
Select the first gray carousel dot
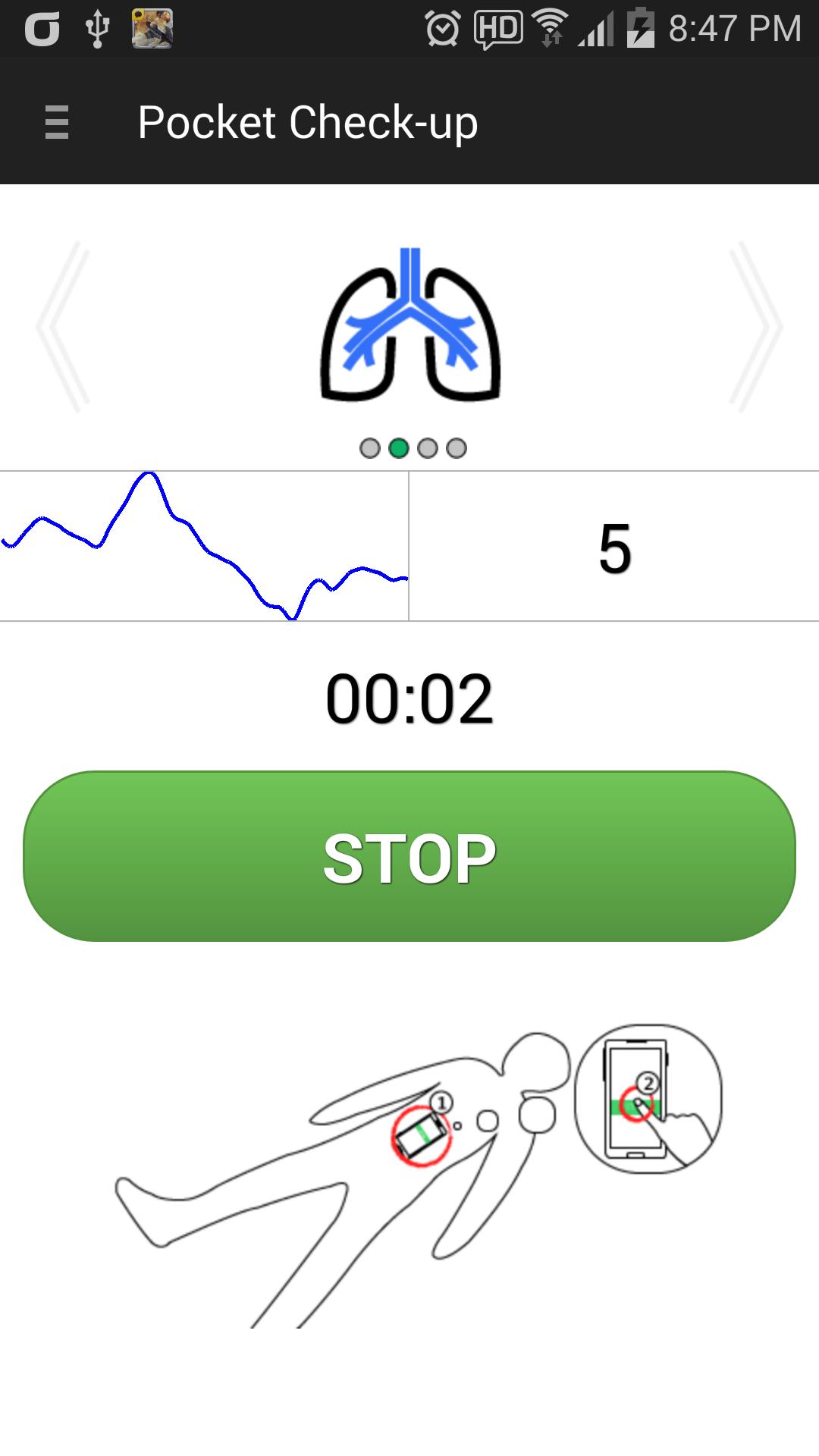click(x=369, y=449)
